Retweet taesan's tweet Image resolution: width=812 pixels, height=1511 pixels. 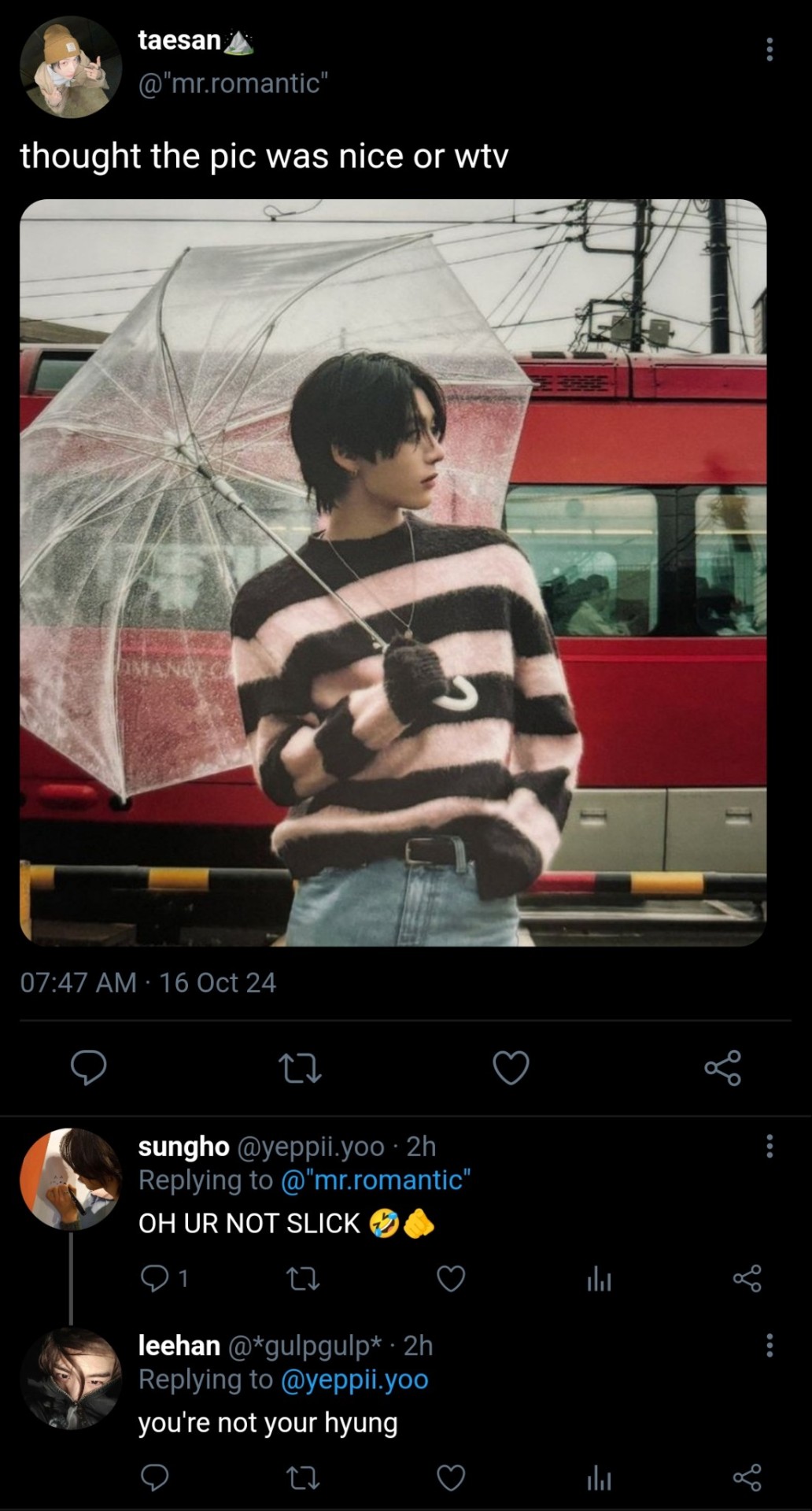click(x=300, y=1068)
